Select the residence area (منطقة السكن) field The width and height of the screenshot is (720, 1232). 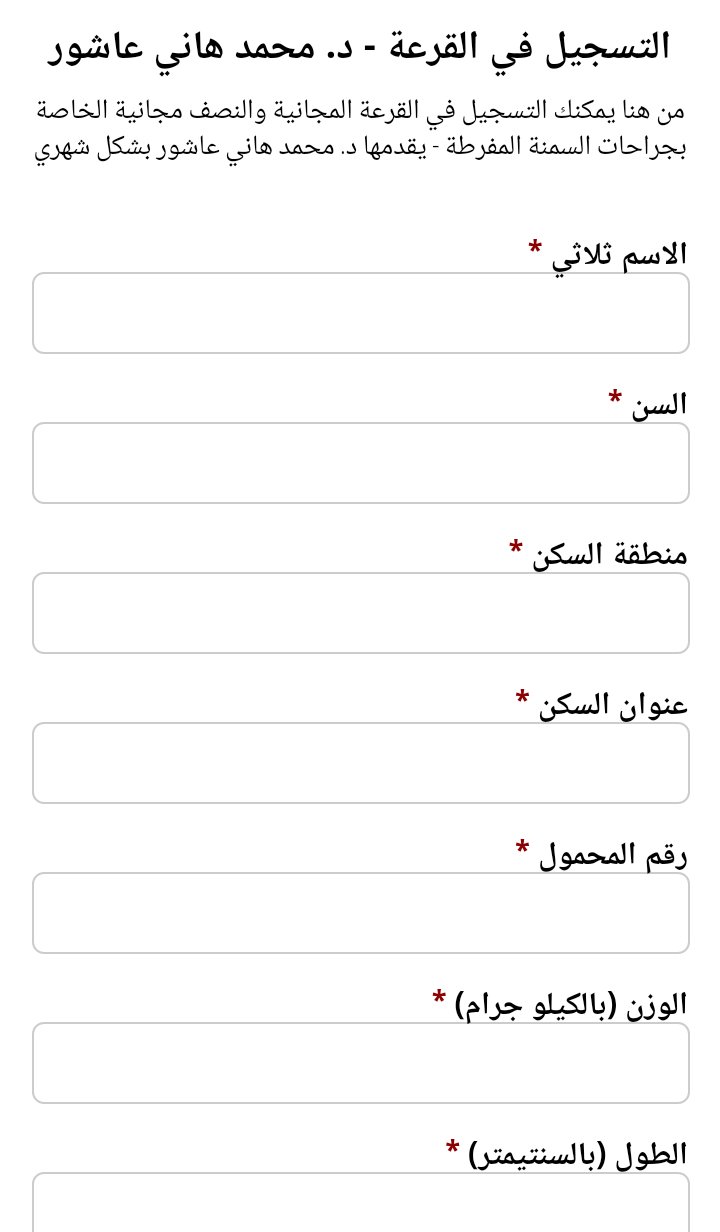click(360, 613)
